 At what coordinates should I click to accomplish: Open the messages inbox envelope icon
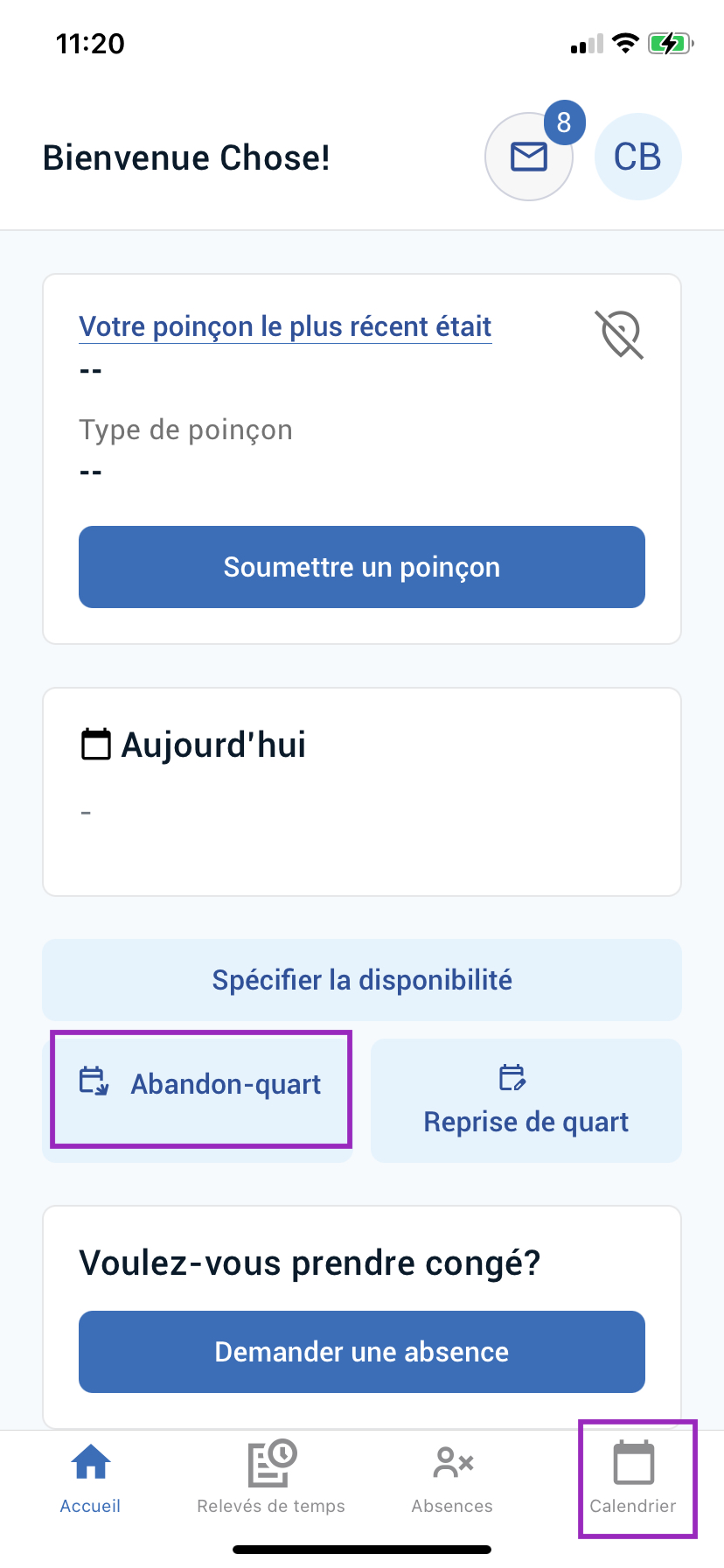coord(529,157)
